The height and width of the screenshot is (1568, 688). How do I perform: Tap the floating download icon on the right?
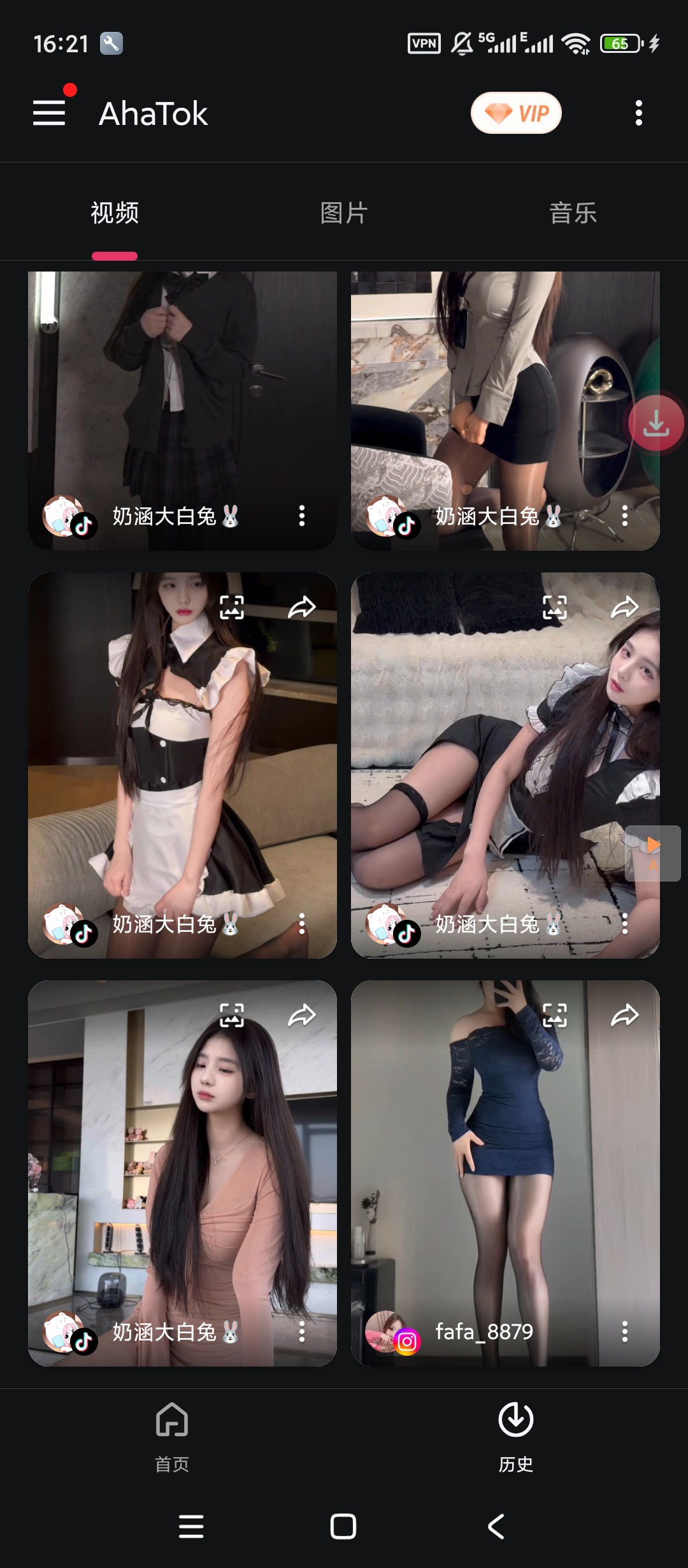point(656,423)
